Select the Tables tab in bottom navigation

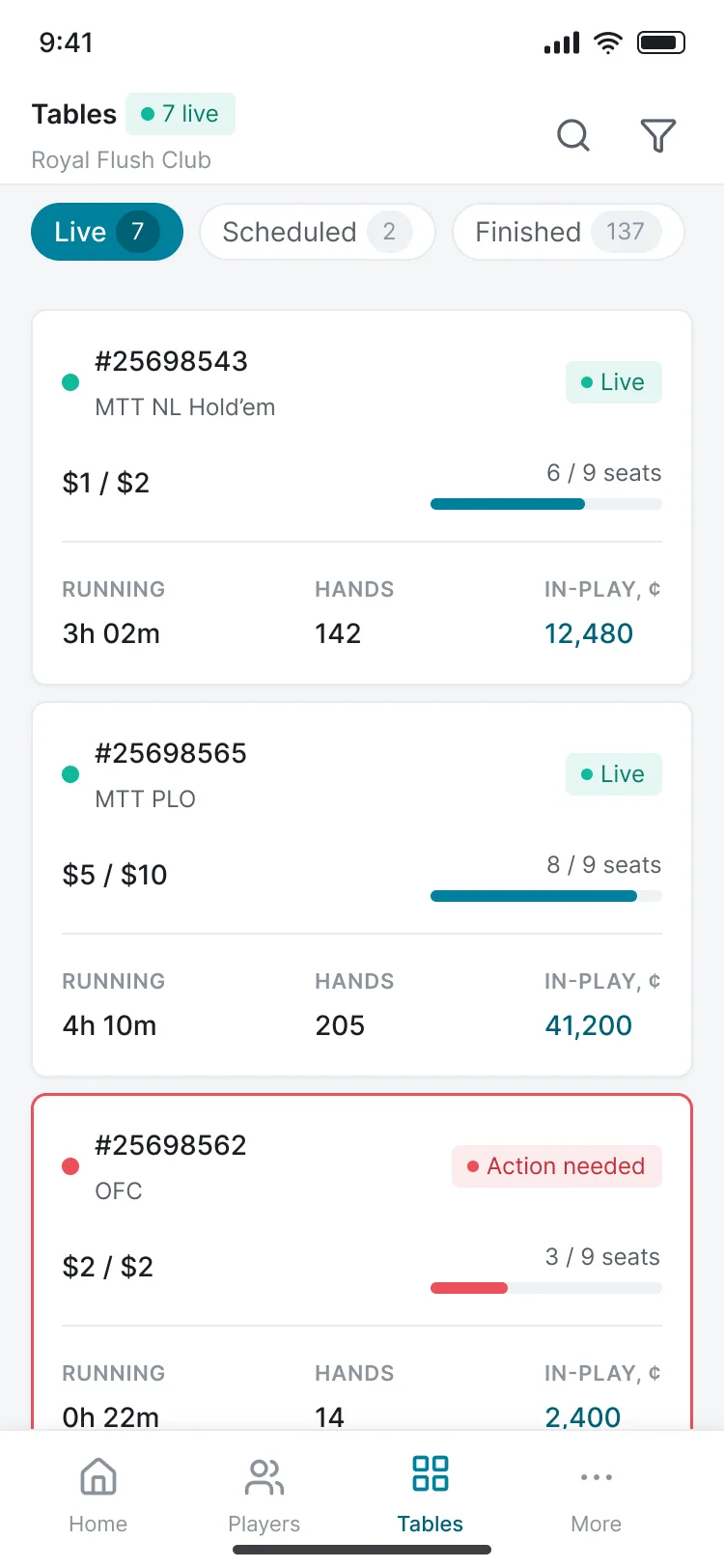(x=431, y=1495)
